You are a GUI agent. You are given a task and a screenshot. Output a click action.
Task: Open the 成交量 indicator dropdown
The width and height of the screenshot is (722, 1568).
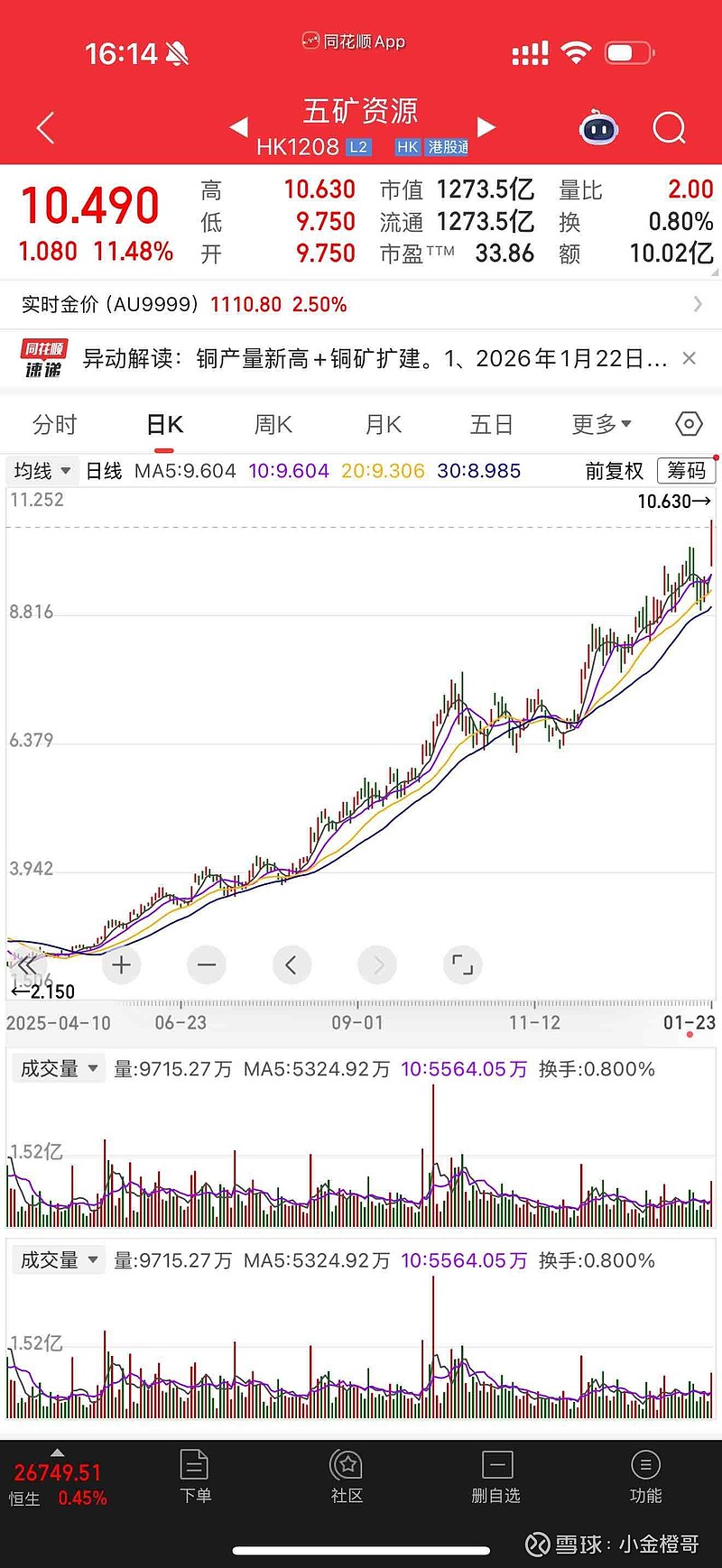[58, 1068]
